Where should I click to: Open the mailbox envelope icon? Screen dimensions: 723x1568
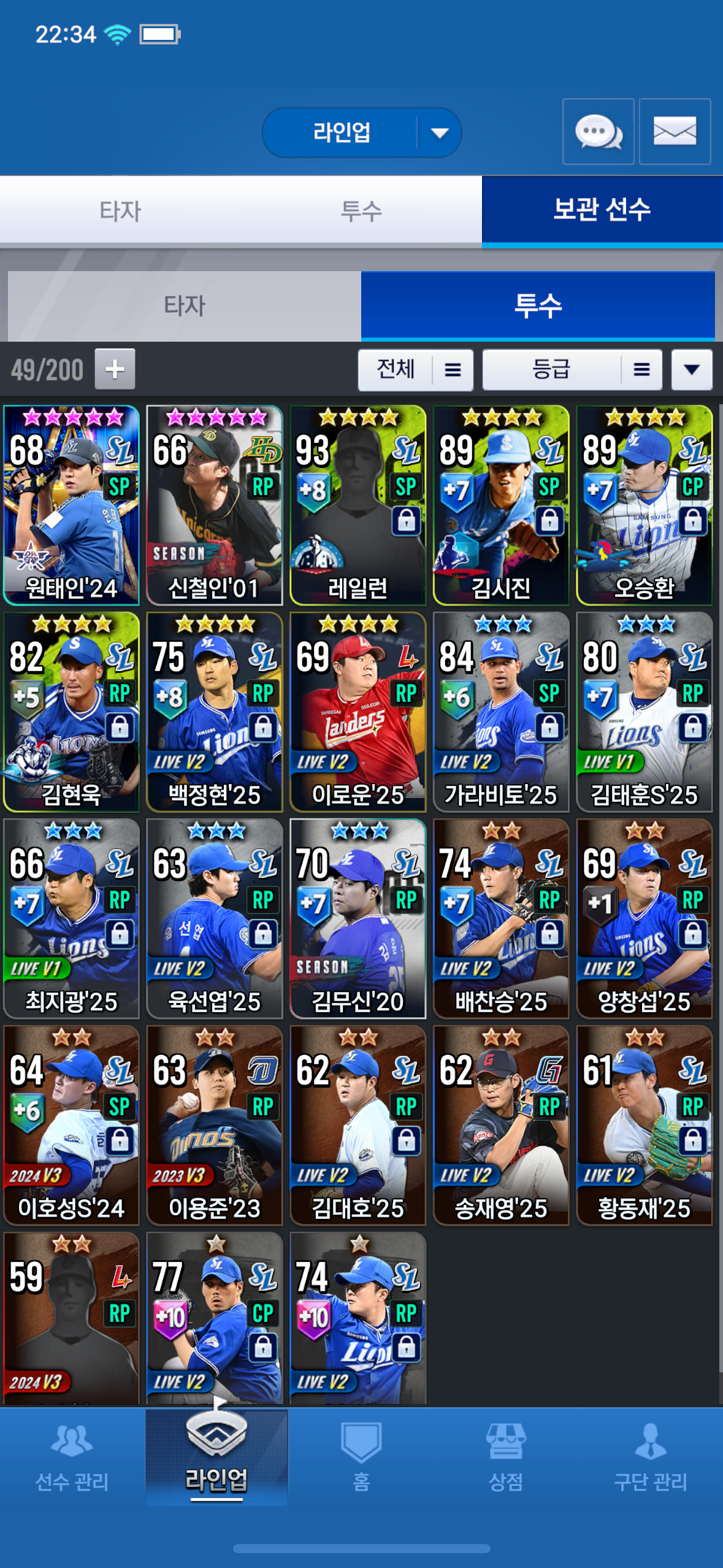[675, 131]
